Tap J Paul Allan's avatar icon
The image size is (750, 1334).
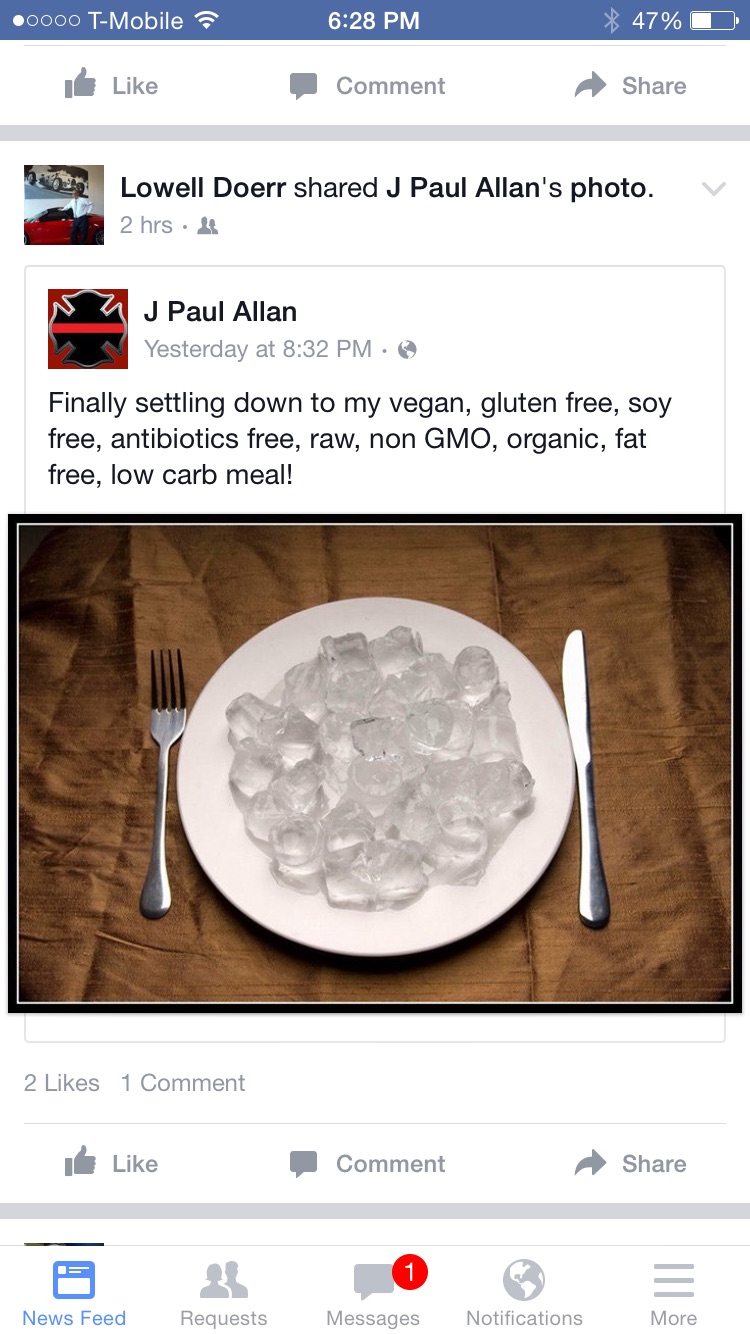(x=88, y=329)
